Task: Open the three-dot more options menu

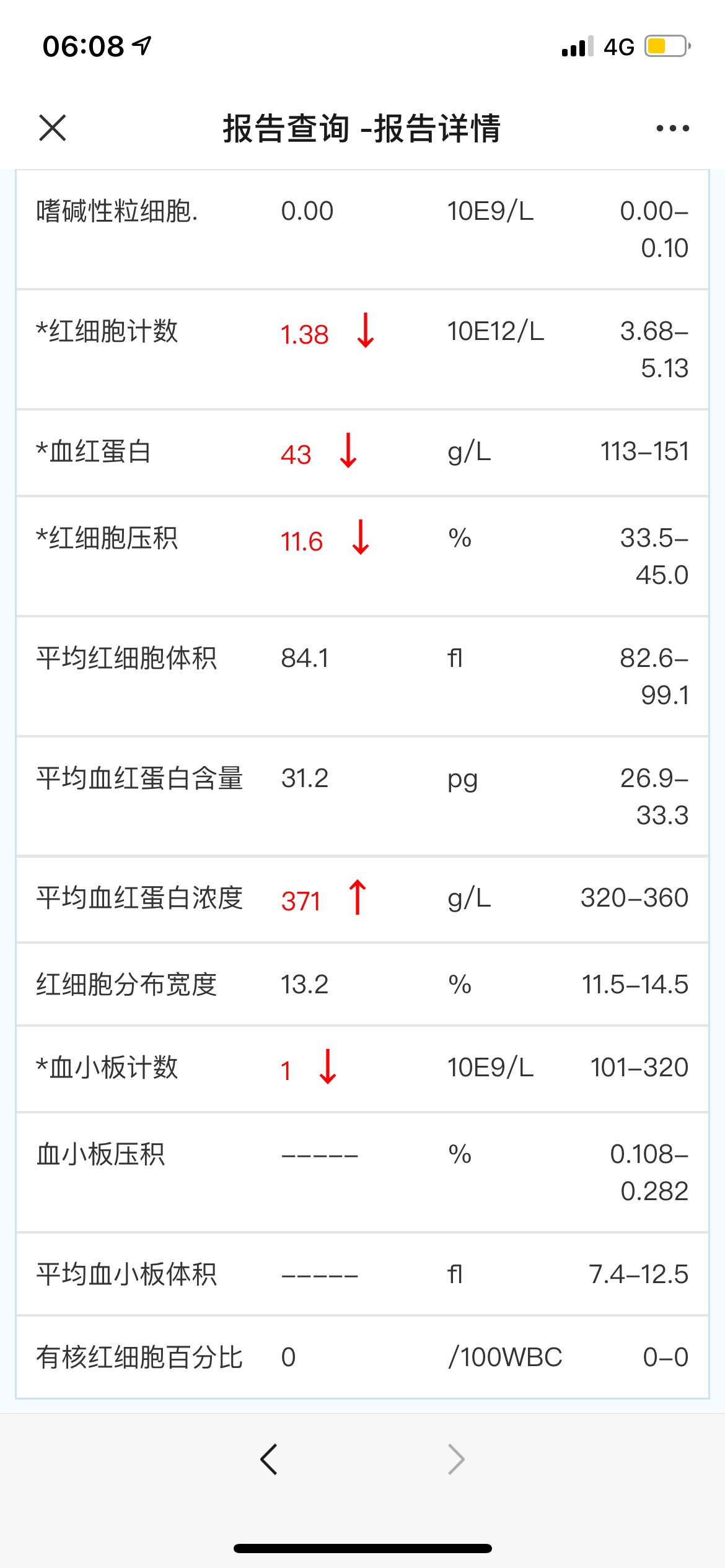Action: coord(672,128)
